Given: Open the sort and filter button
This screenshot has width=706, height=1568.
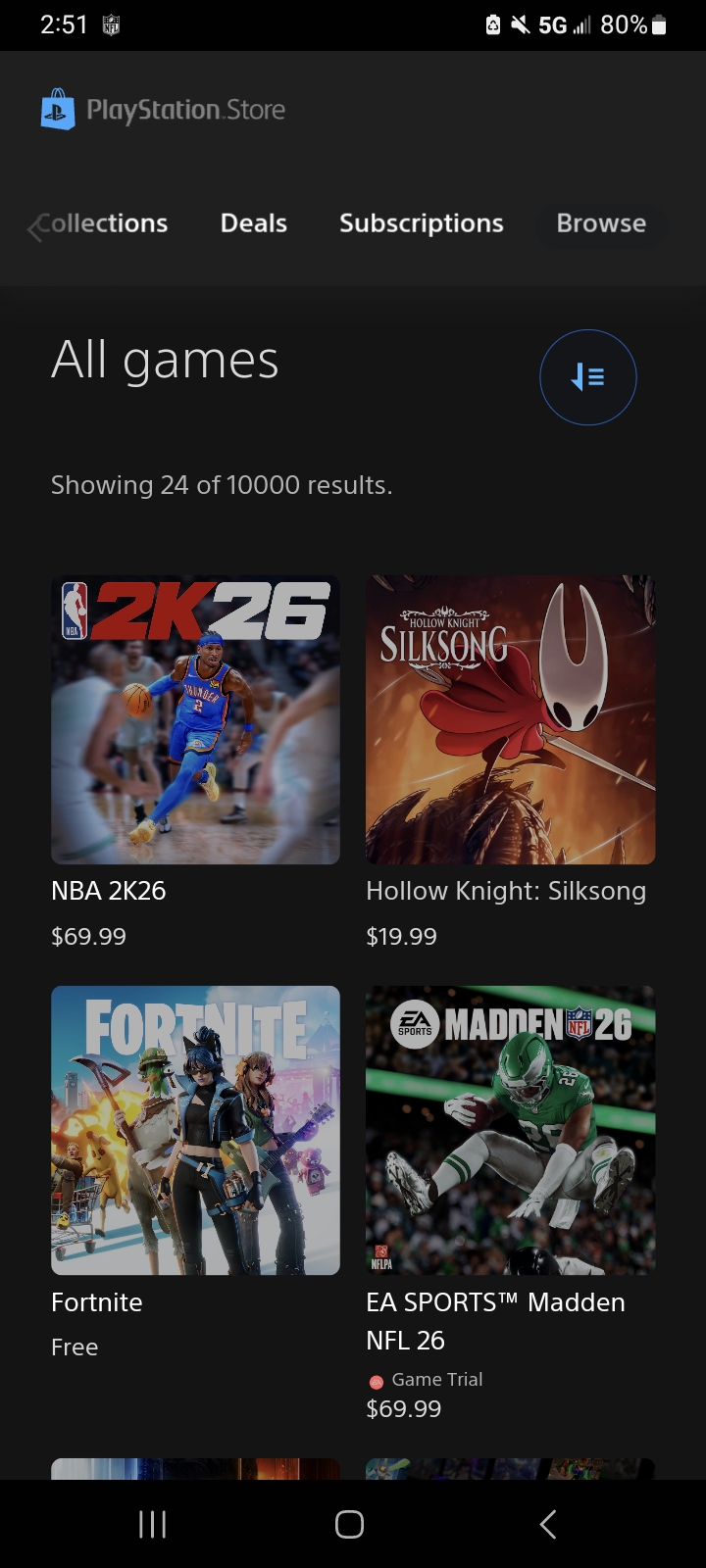Looking at the screenshot, I should (x=588, y=377).
